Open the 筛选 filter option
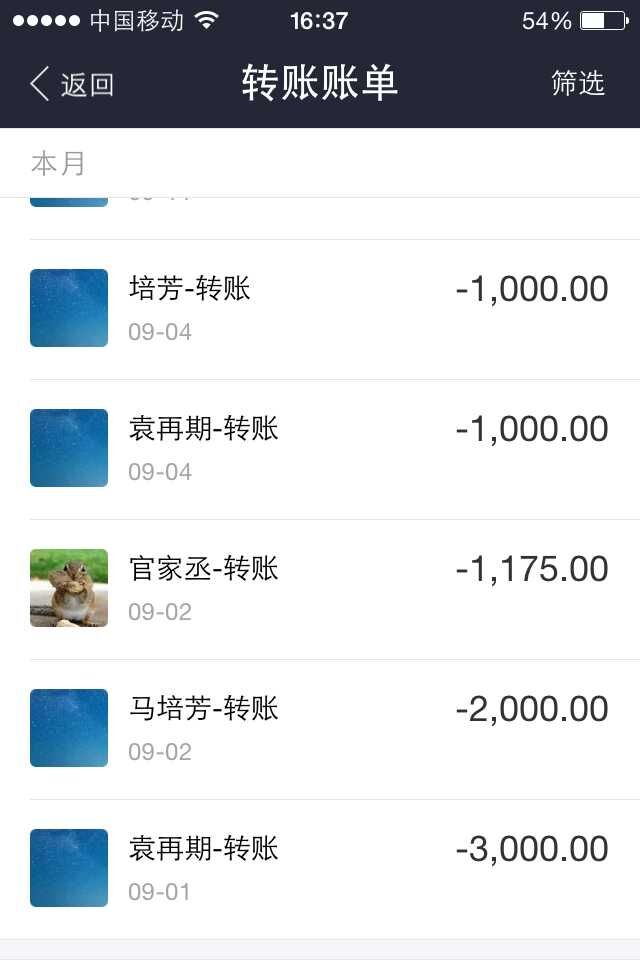The height and width of the screenshot is (960, 640). coord(578,84)
